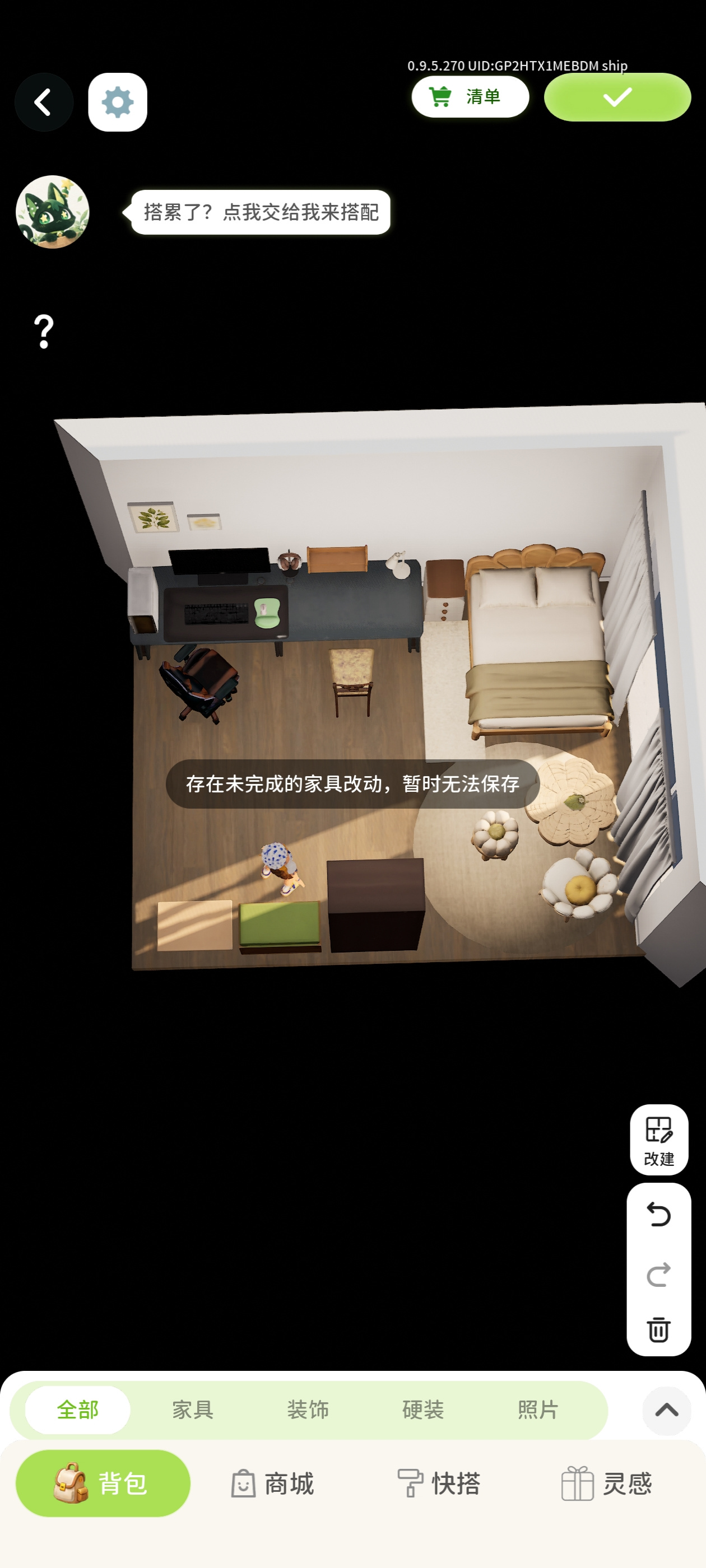Redo the furniture change

658,1274
